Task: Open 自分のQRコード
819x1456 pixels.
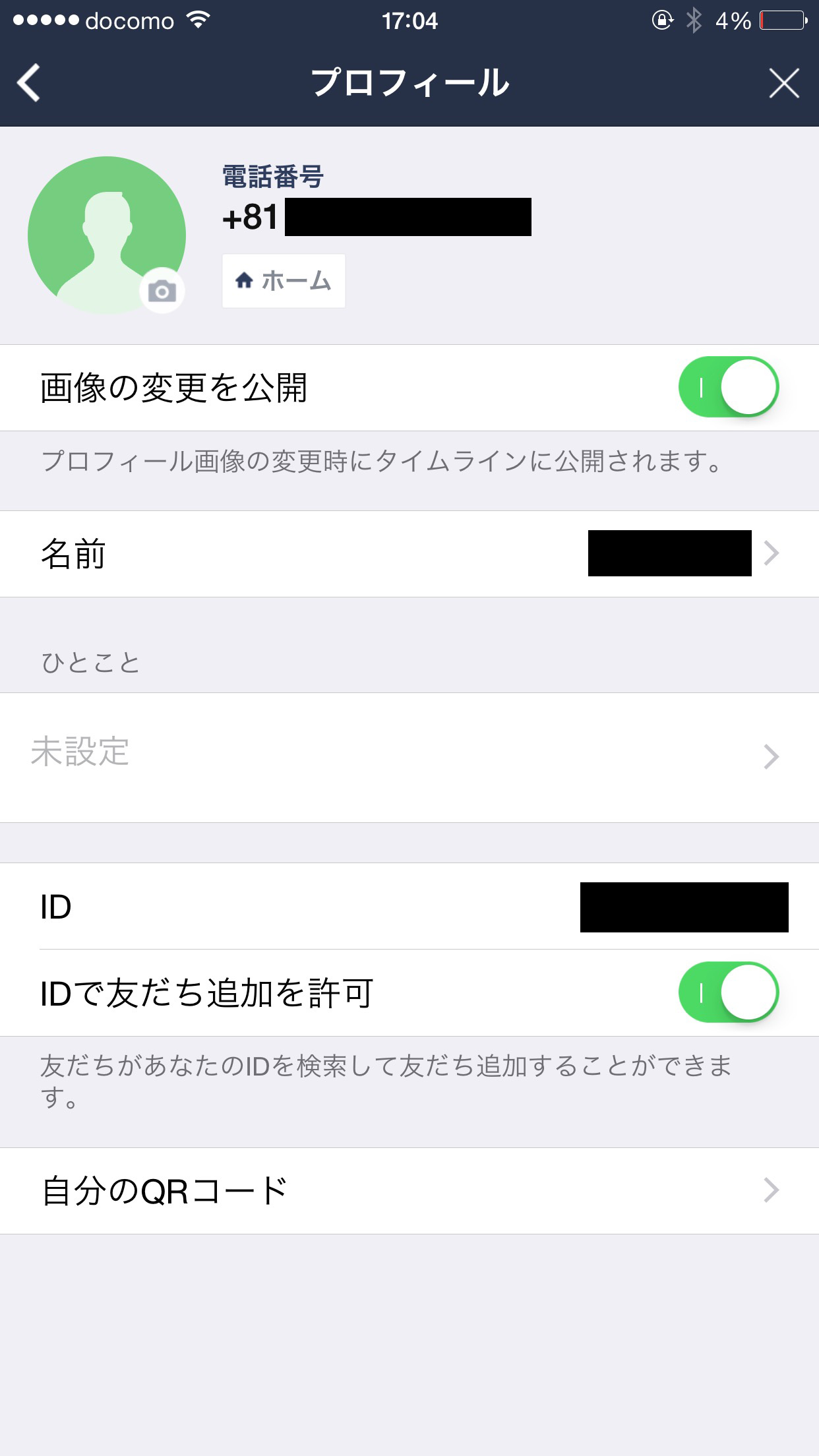Action: point(409,1191)
